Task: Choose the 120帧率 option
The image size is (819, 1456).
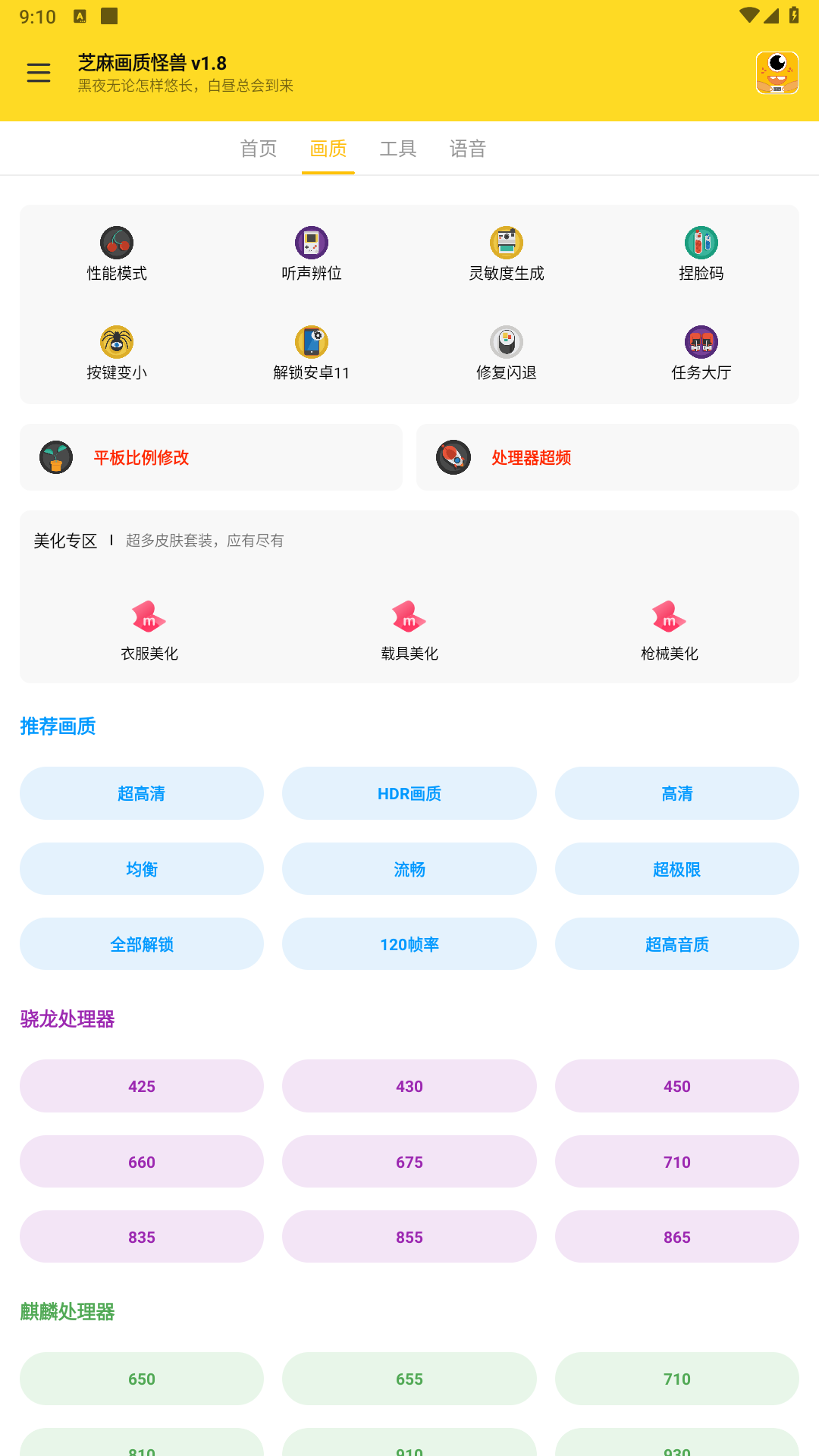Action: point(409,944)
